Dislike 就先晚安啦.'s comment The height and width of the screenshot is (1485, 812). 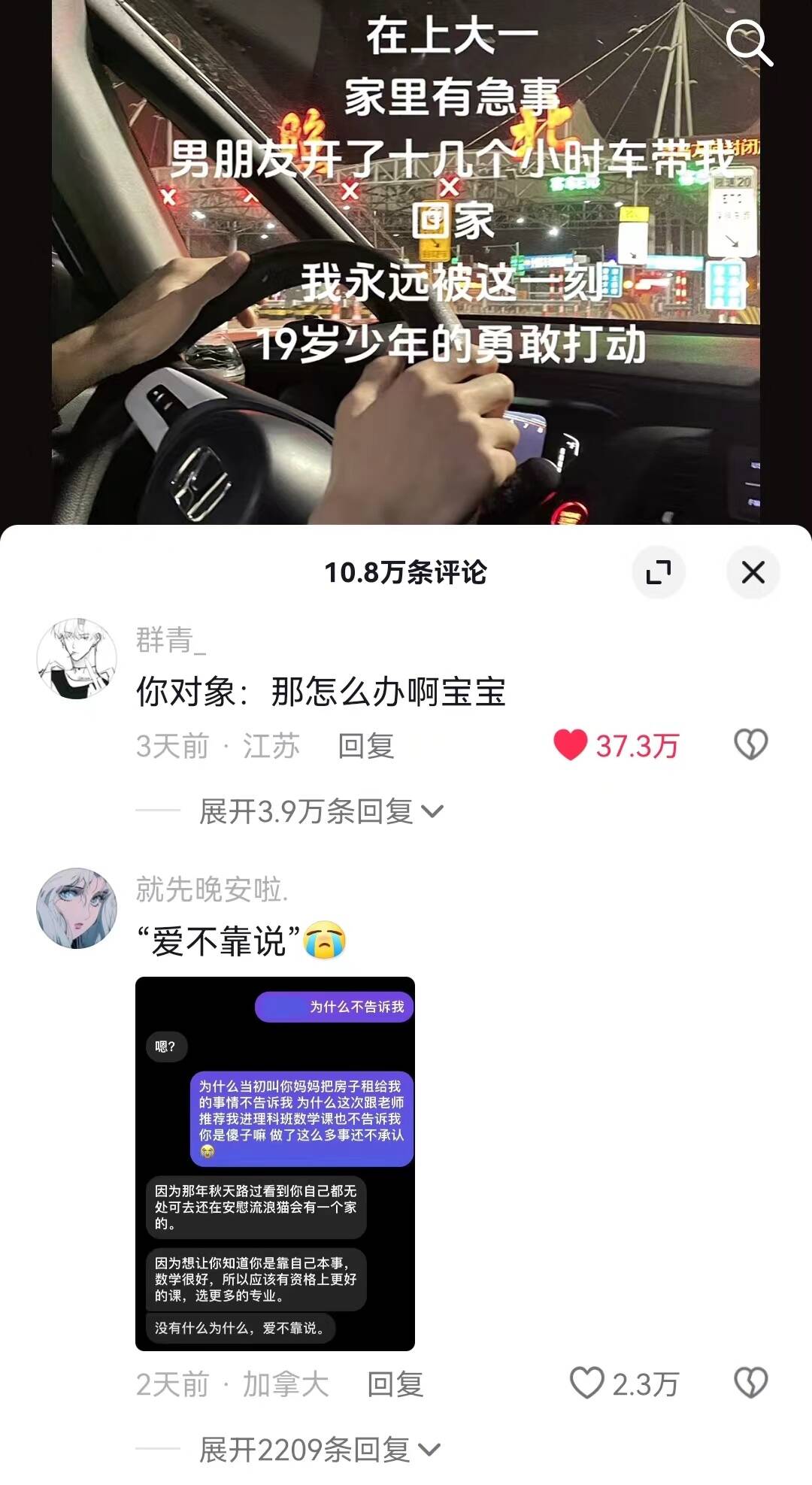(x=750, y=1383)
